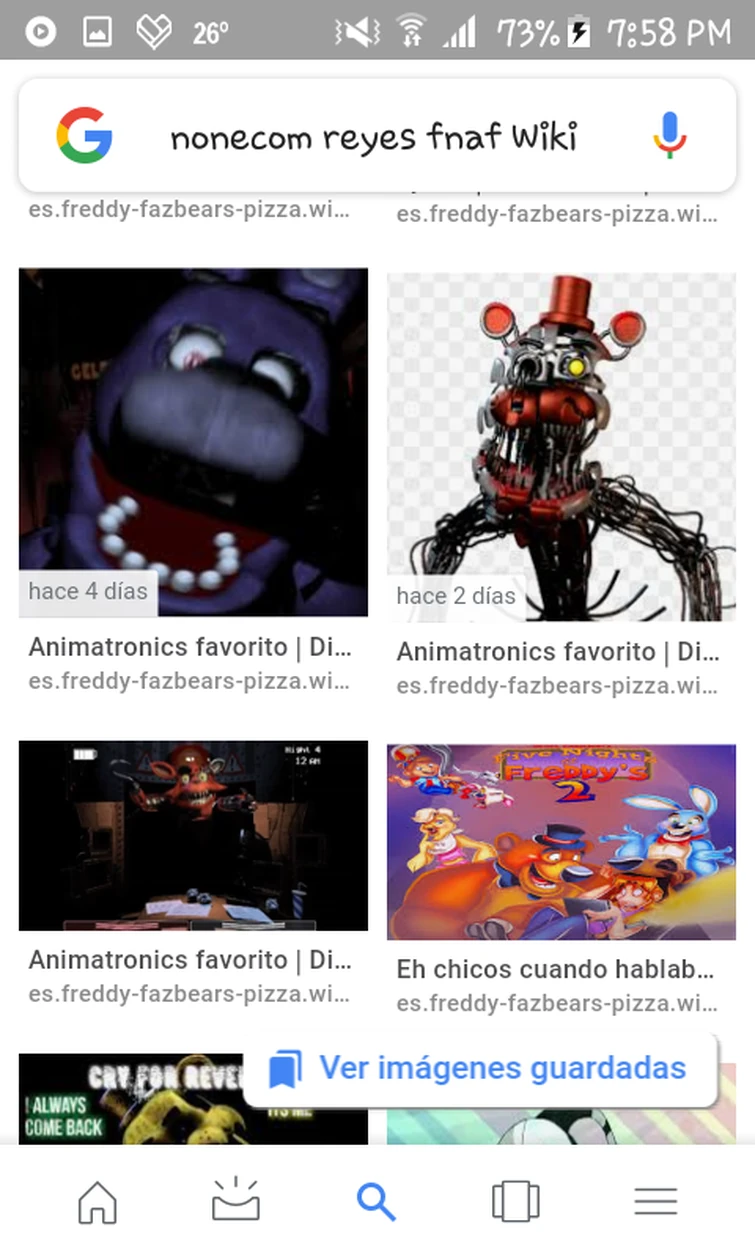755x1258 pixels.
Task: Open the cartoon Freddy's 2 poster result
Action: [561, 841]
